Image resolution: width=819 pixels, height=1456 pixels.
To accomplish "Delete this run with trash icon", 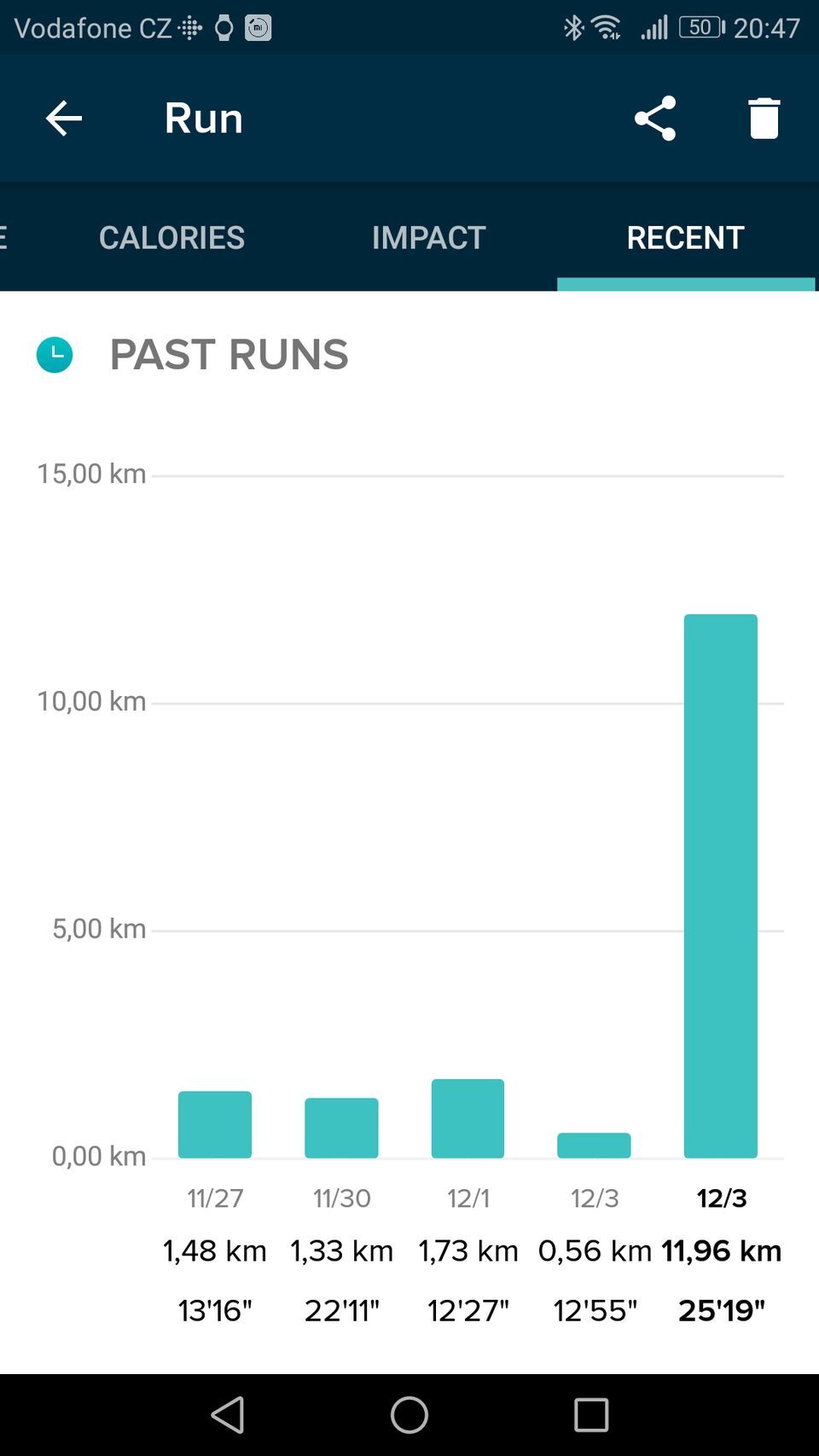I will (764, 118).
